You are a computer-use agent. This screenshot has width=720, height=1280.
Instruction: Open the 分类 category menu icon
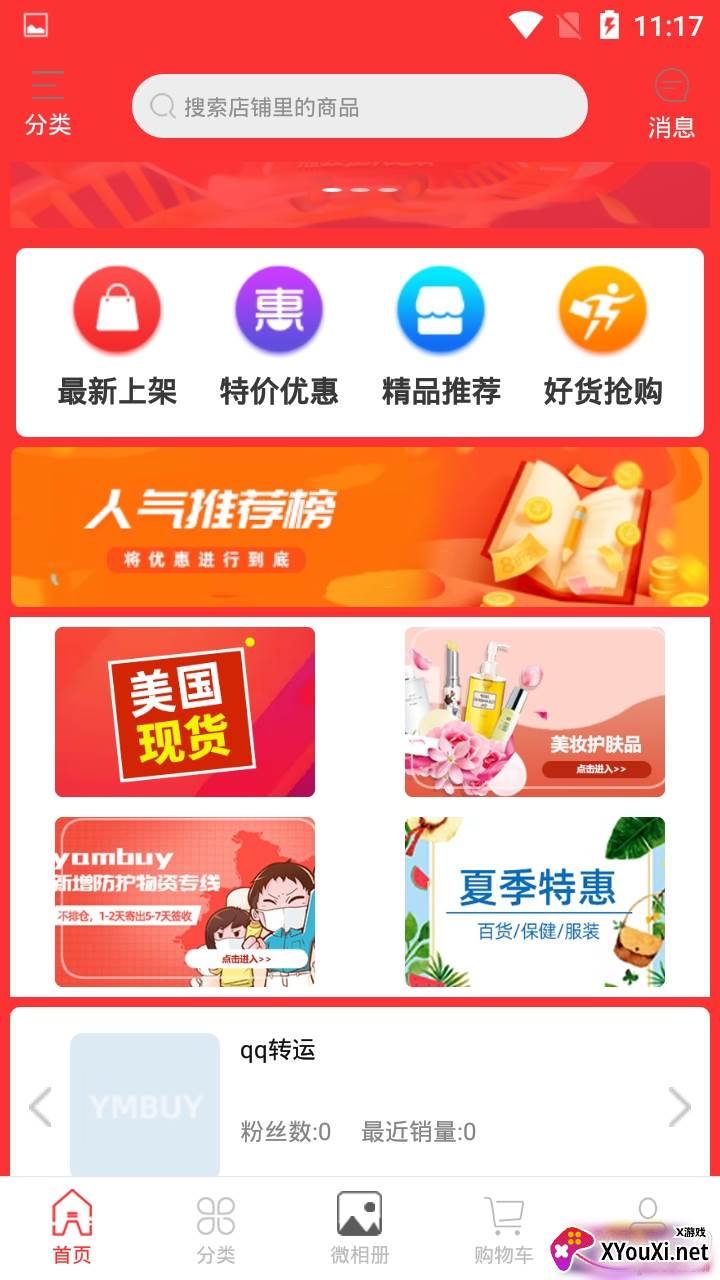tap(48, 102)
